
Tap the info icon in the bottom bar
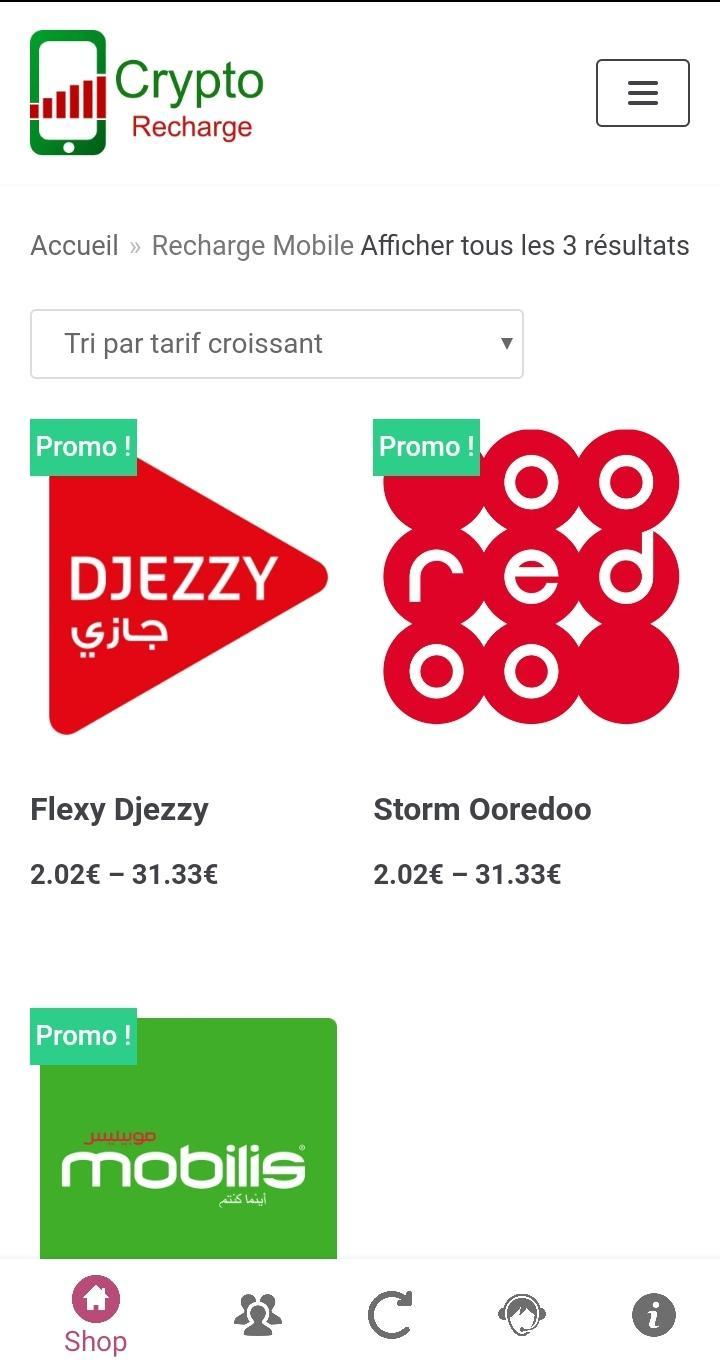(x=654, y=1314)
